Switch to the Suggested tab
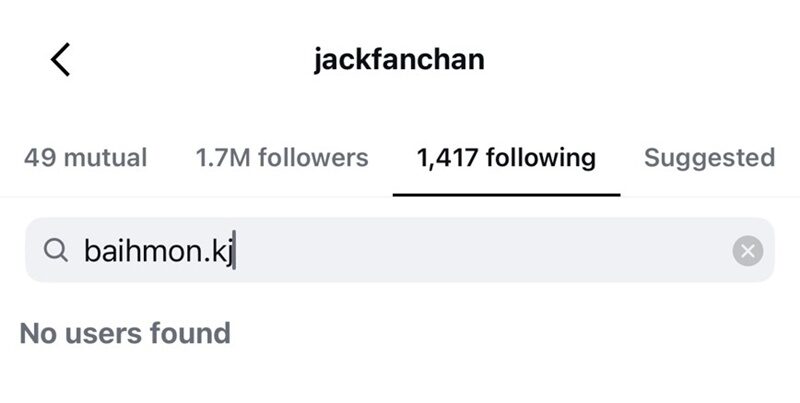The width and height of the screenshot is (800, 403). (709, 157)
